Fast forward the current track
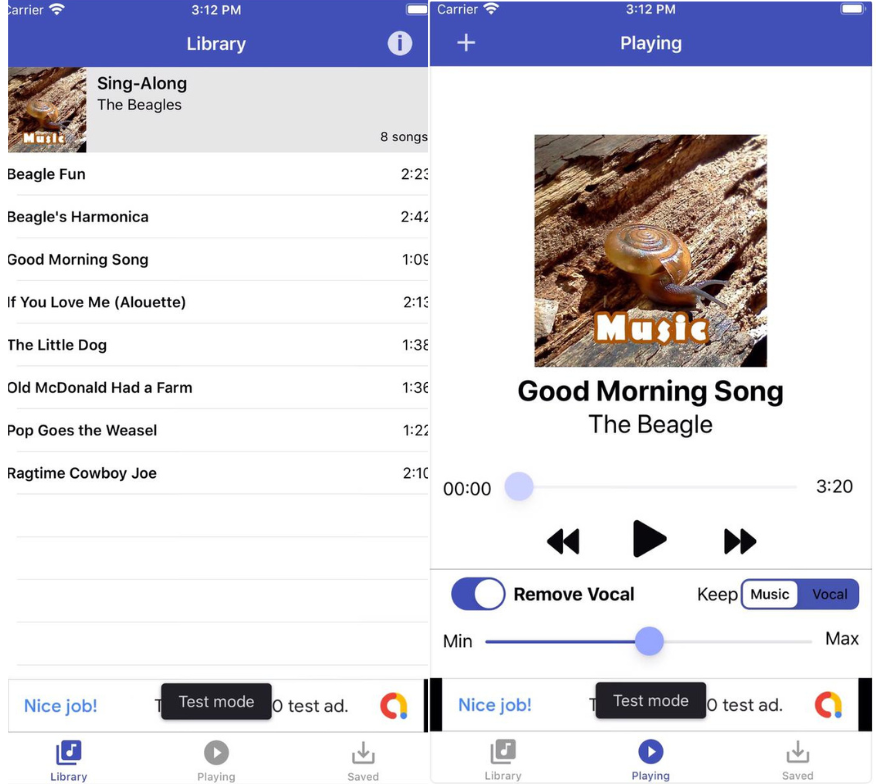Viewport: 876px width, 784px height. pos(740,541)
